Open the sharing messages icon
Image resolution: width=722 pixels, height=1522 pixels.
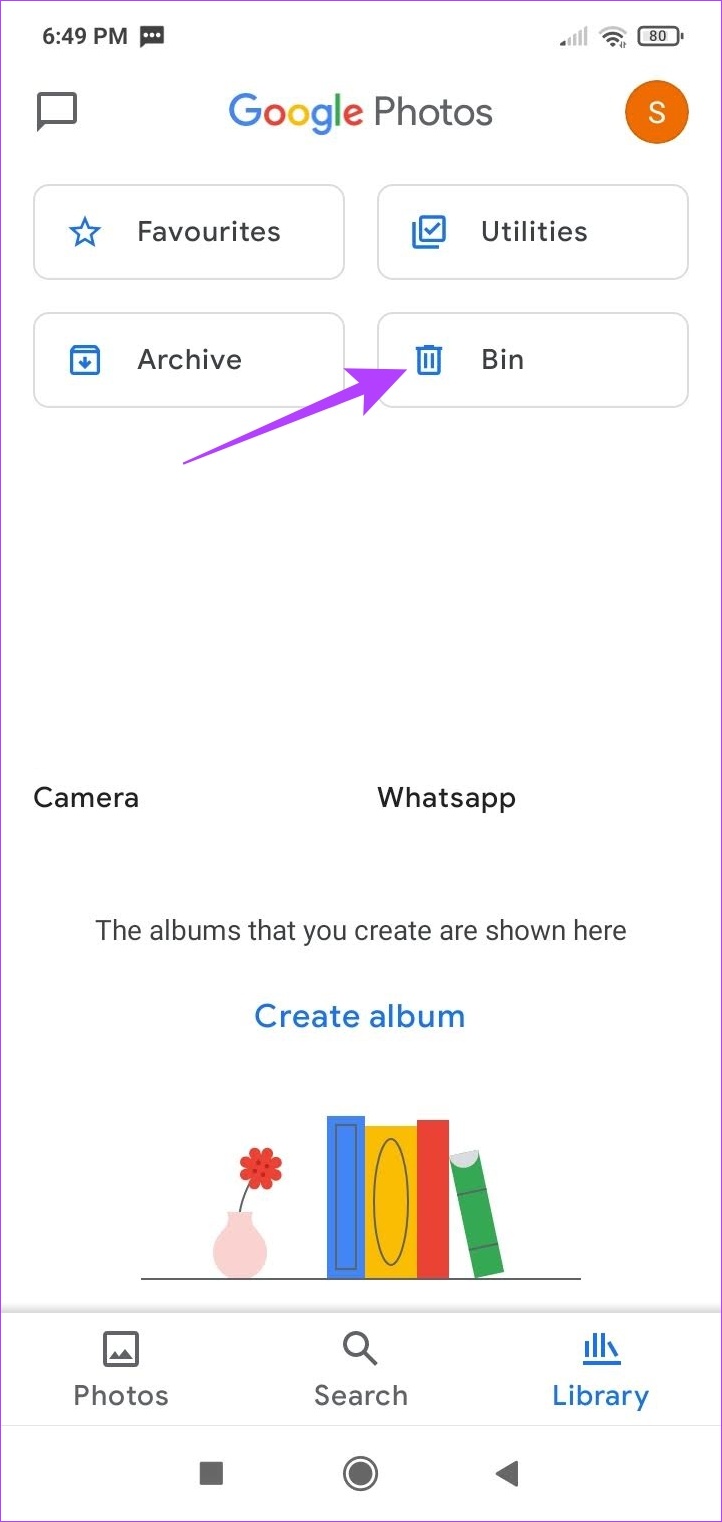[x=57, y=111]
